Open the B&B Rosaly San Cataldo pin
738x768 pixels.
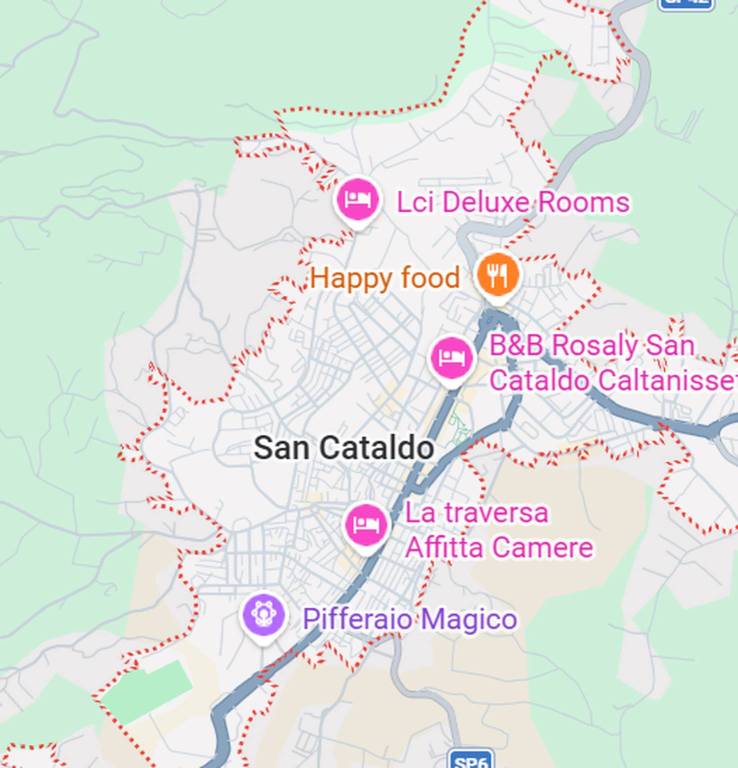(x=451, y=358)
